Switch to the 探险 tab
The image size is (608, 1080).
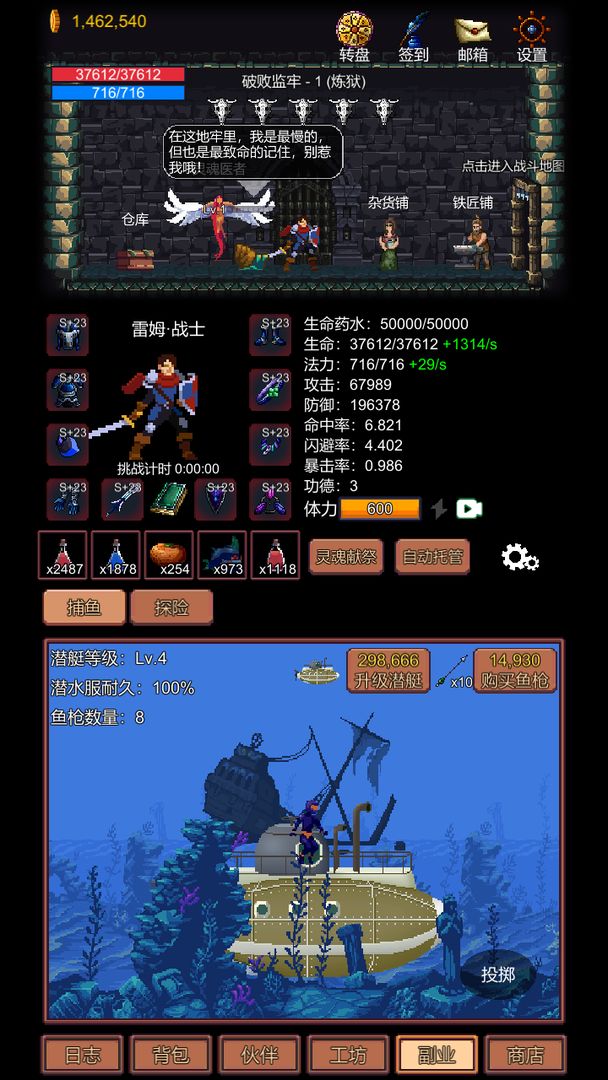coord(171,607)
